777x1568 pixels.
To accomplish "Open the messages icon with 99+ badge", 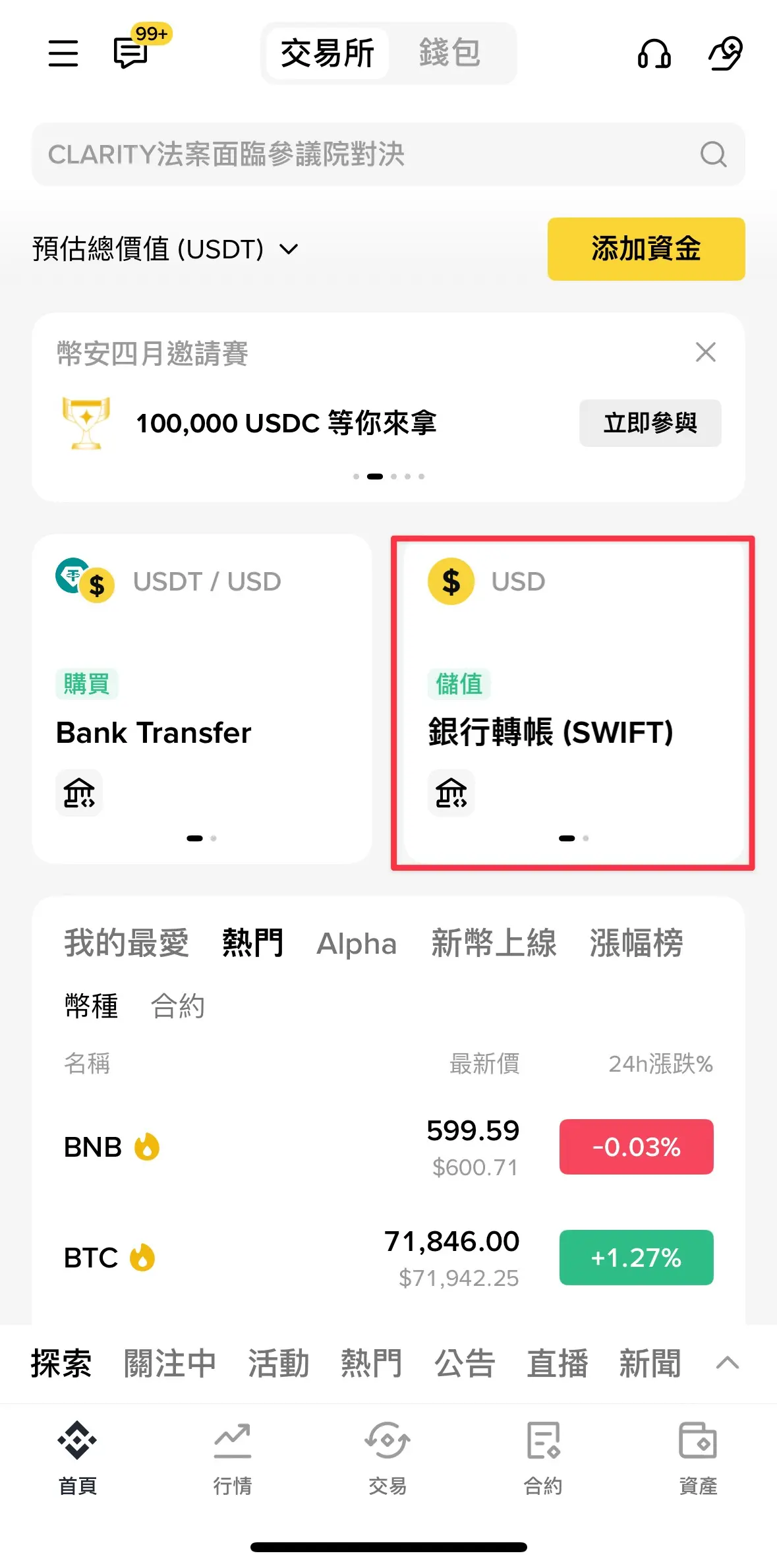I will pos(131,53).
